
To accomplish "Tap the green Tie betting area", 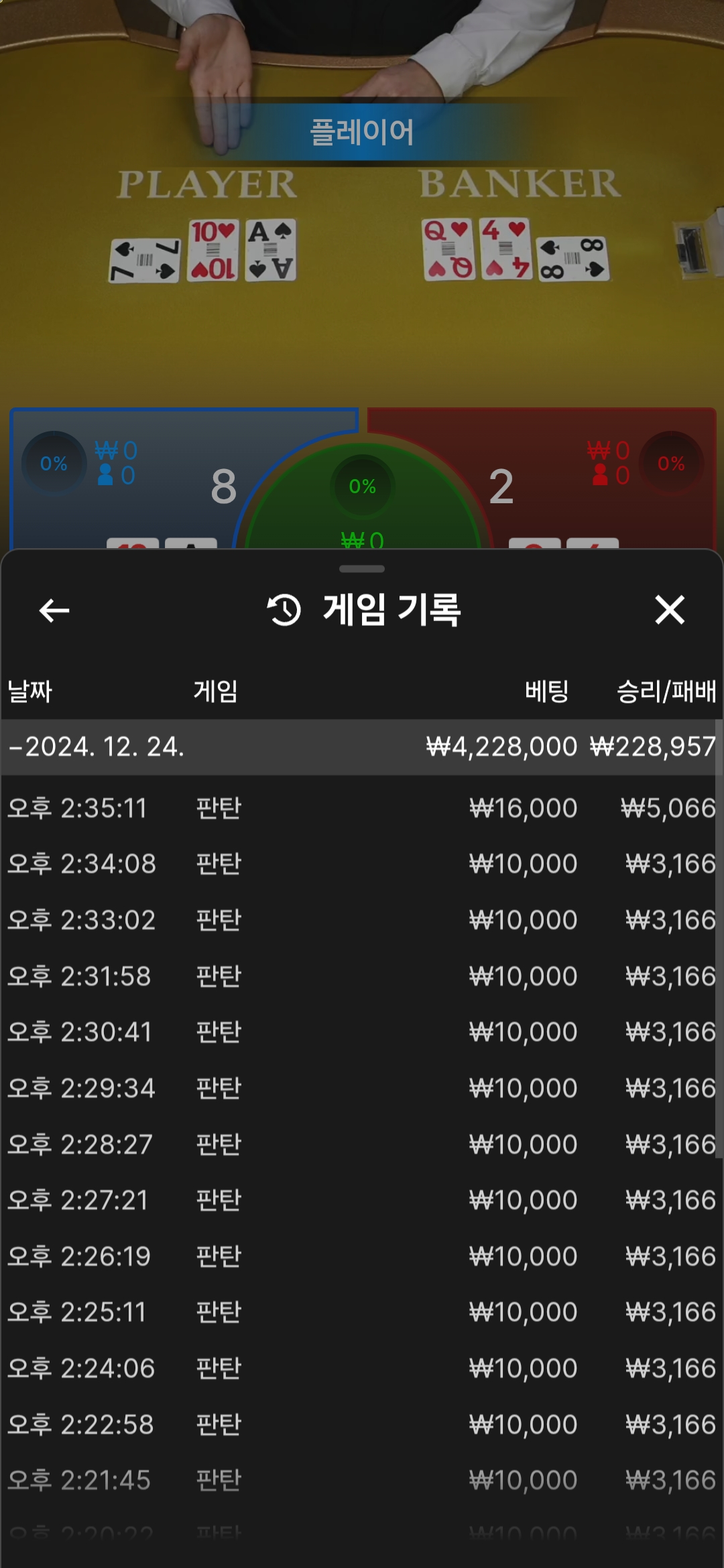I will (362, 503).
